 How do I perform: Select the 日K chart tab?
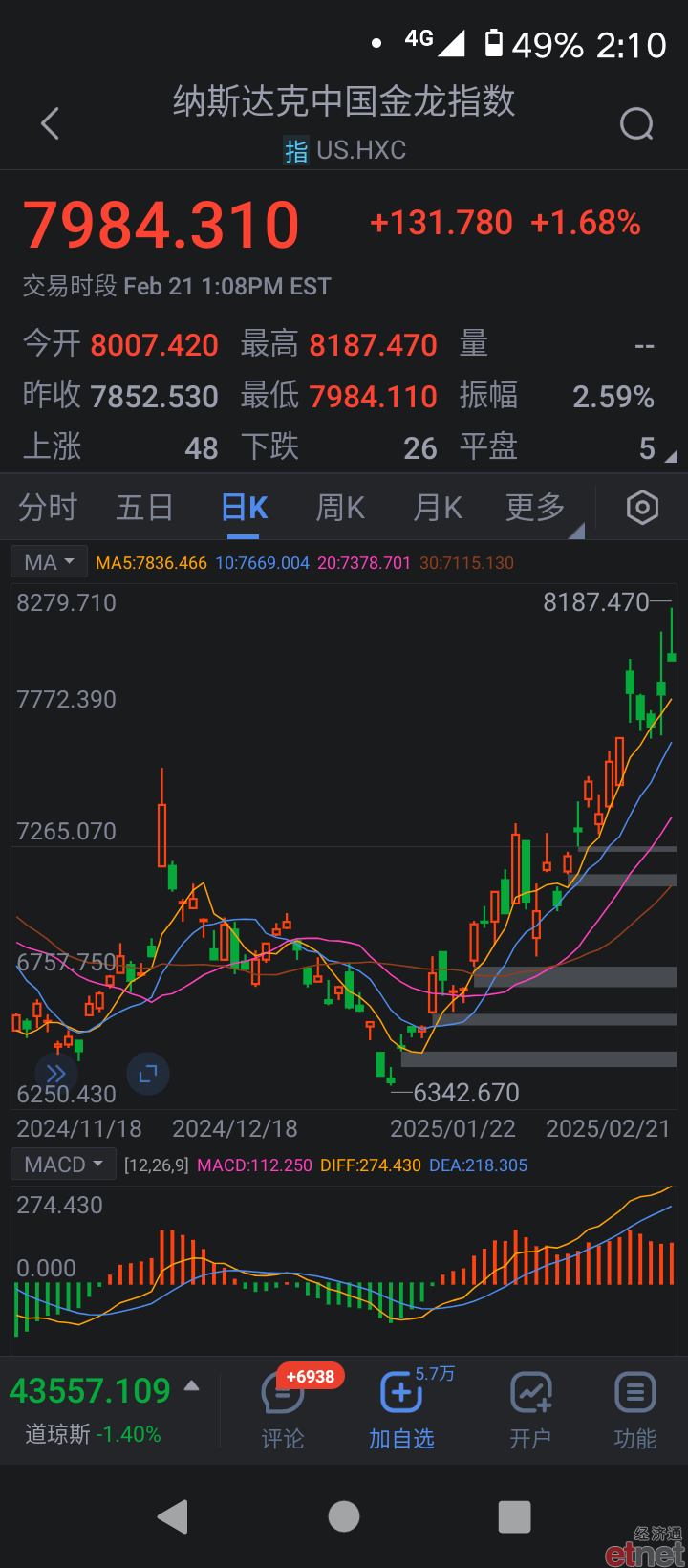(x=245, y=508)
